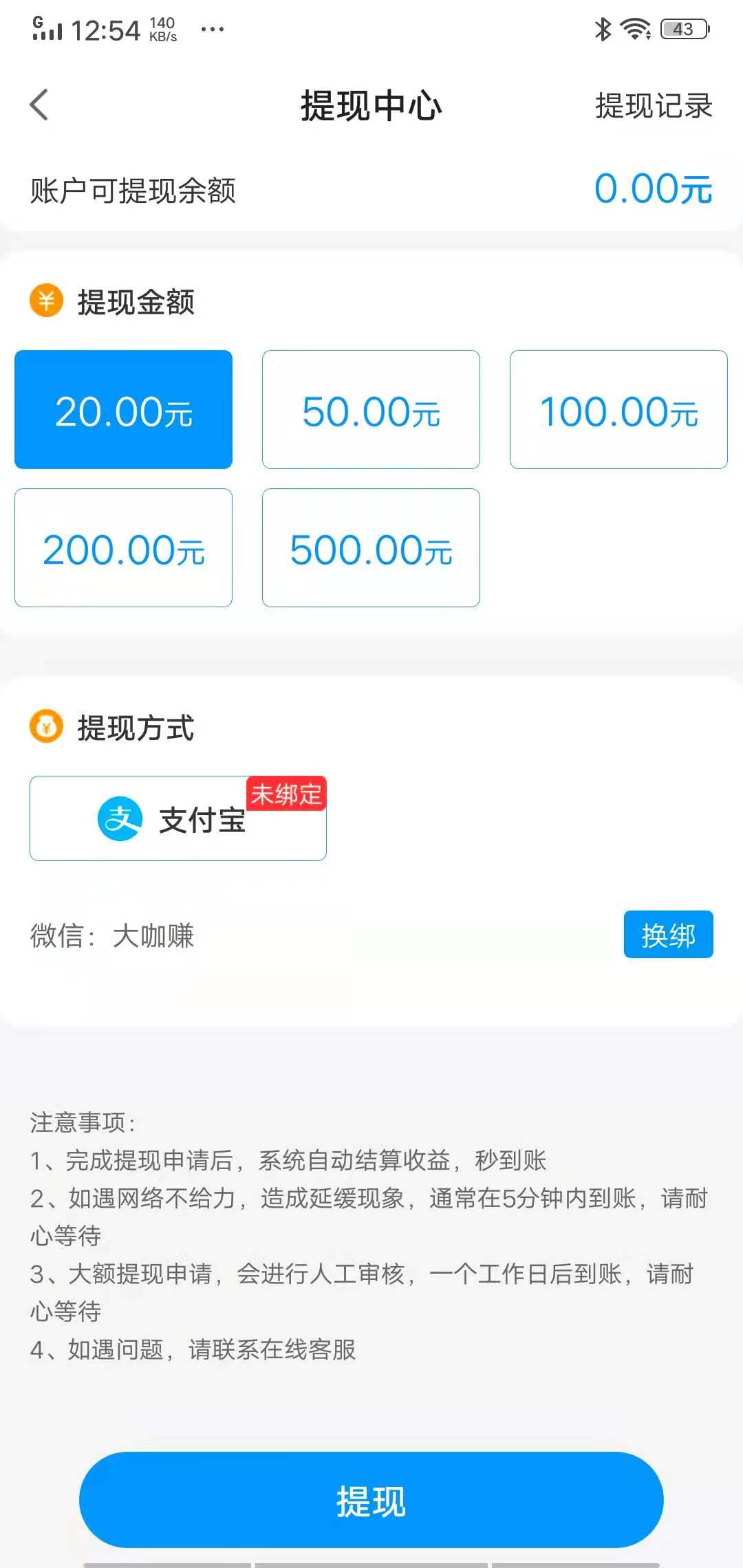Tap the back arrow at top left

pos(39,105)
